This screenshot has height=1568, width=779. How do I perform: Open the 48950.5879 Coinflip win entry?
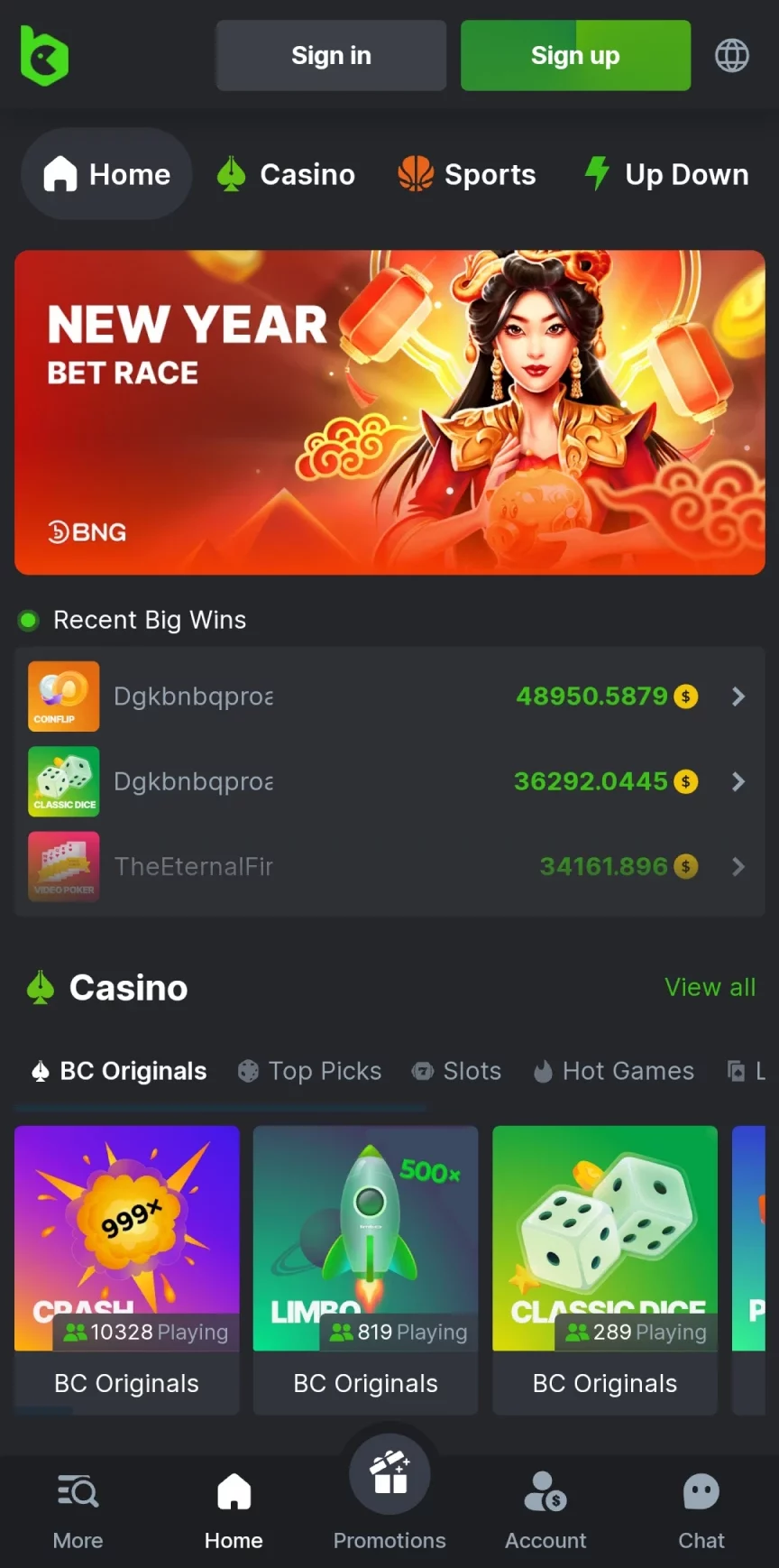[x=389, y=696]
